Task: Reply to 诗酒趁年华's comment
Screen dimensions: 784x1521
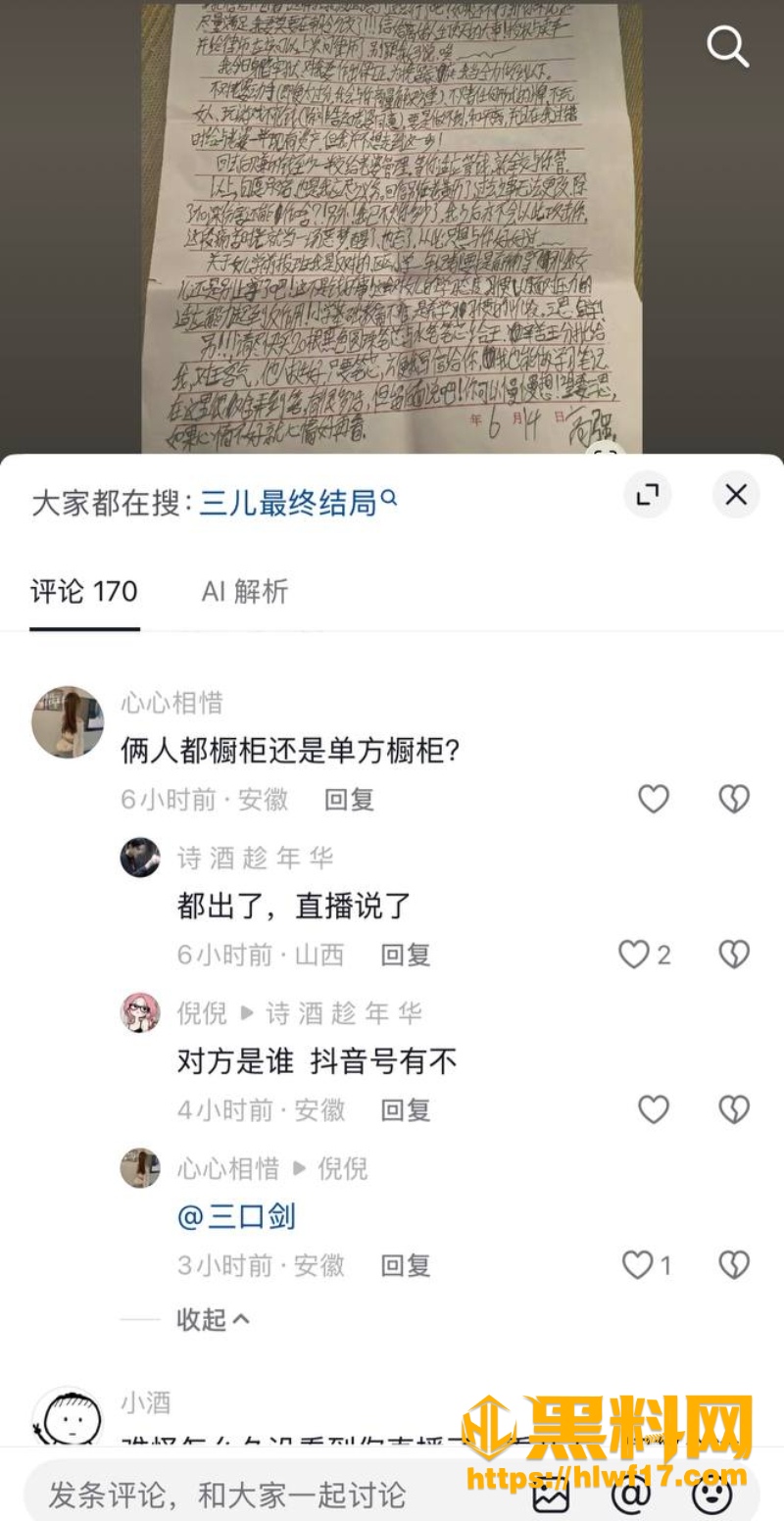Action: (x=406, y=955)
